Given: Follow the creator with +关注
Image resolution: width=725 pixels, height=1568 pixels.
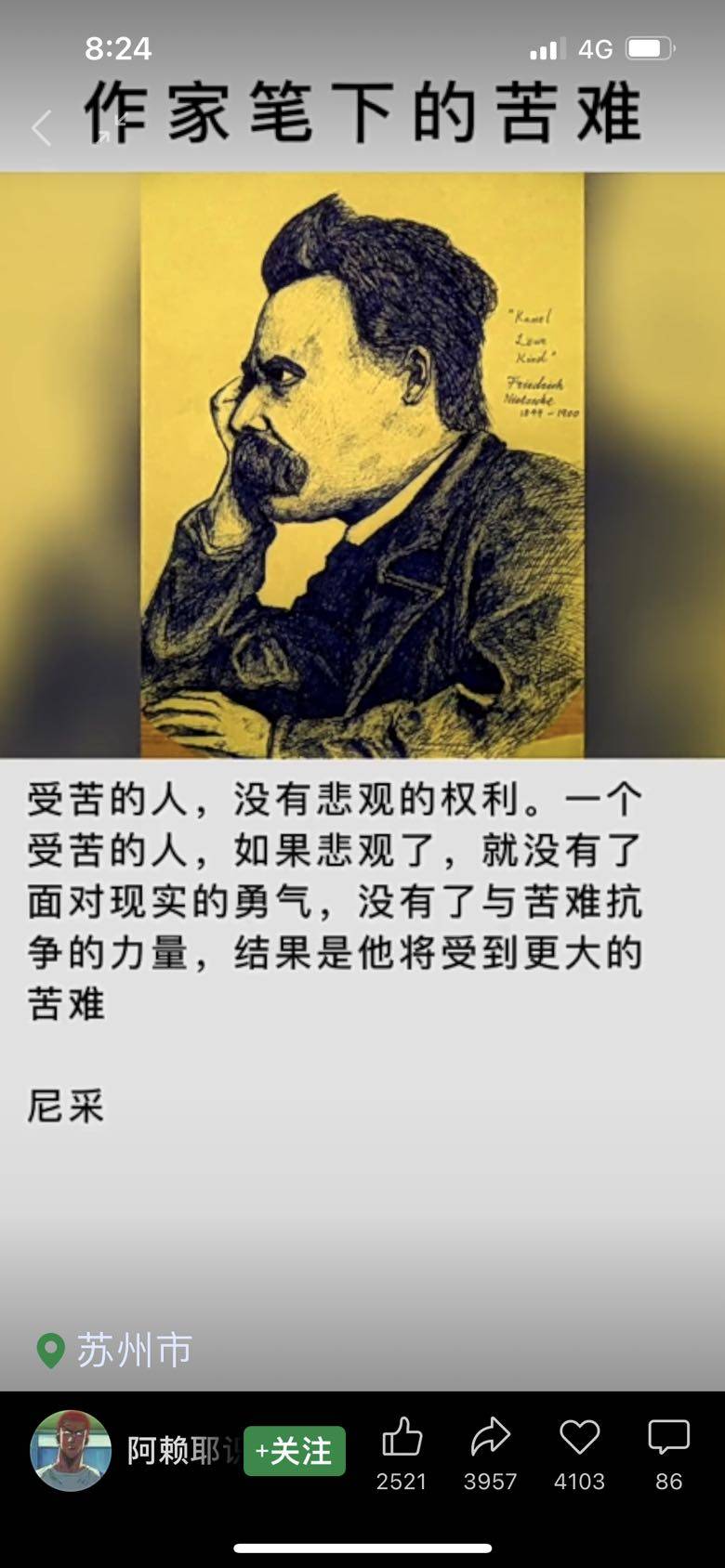Looking at the screenshot, I should [295, 1451].
